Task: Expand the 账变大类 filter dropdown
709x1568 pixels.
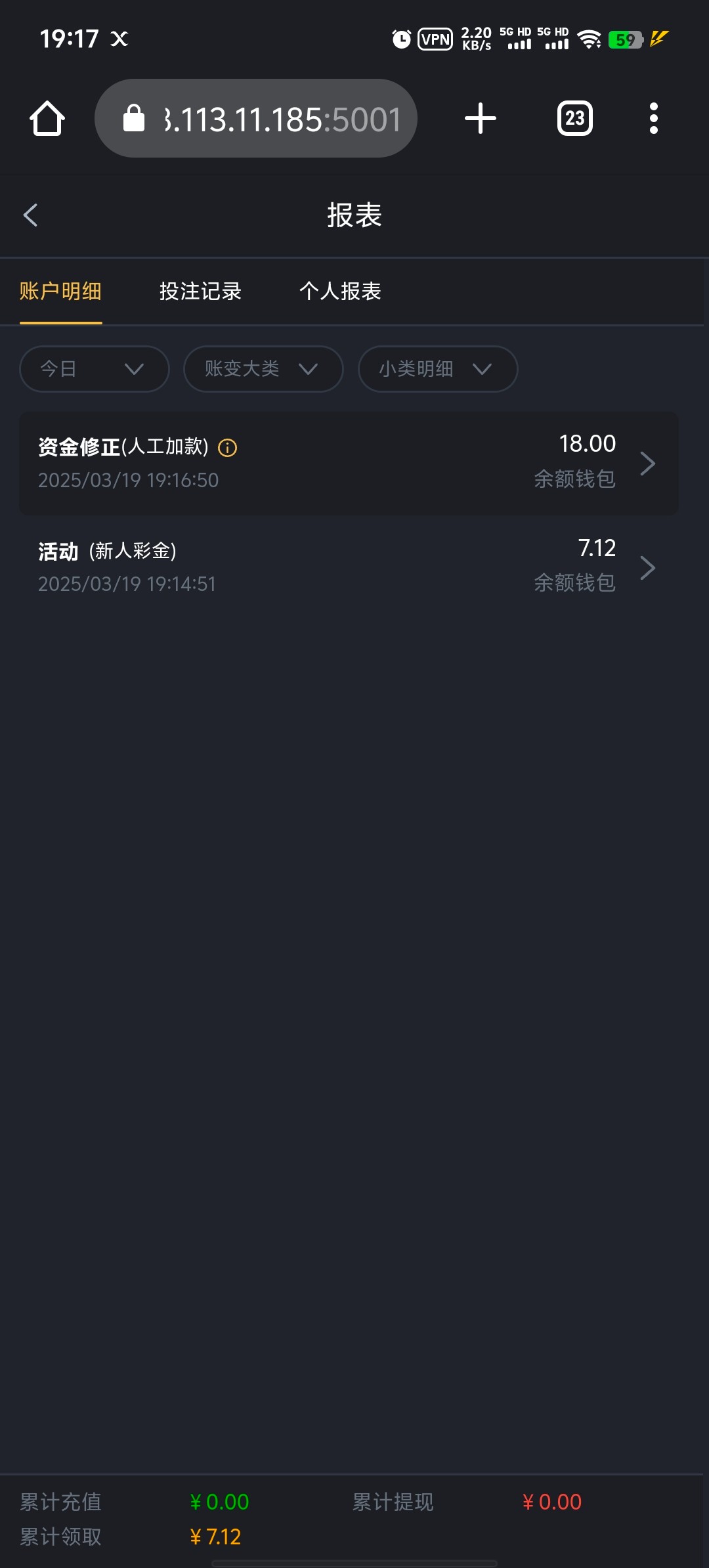Action: click(263, 369)
